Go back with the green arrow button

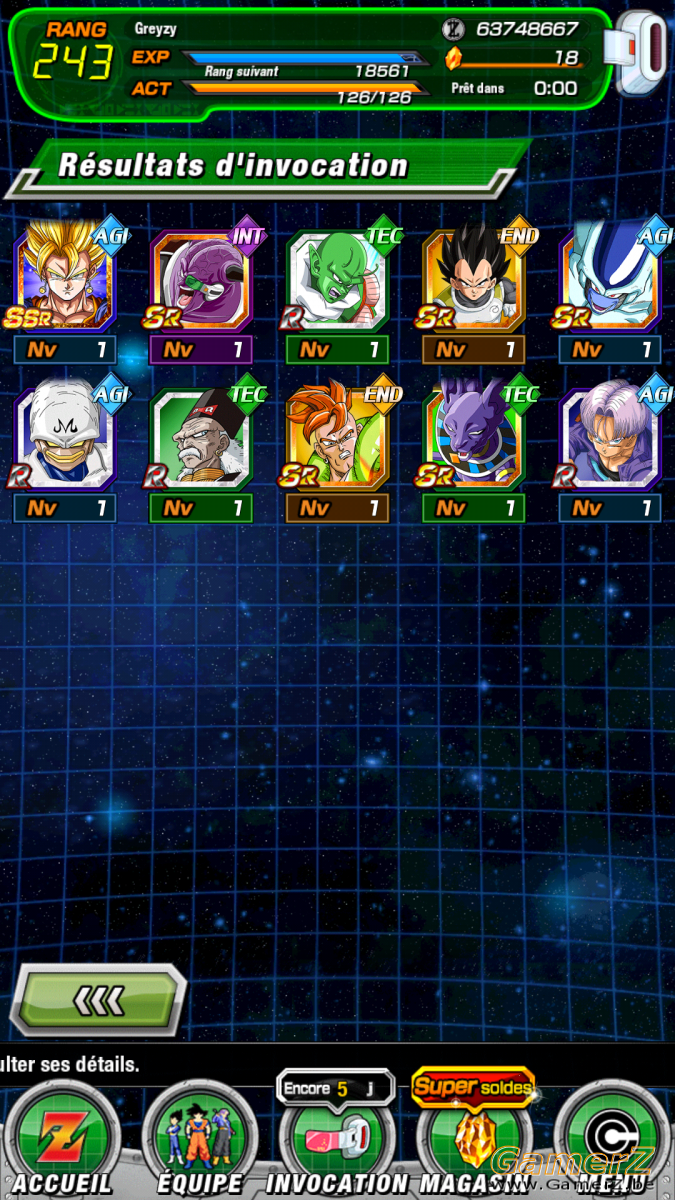click(97, 998)
